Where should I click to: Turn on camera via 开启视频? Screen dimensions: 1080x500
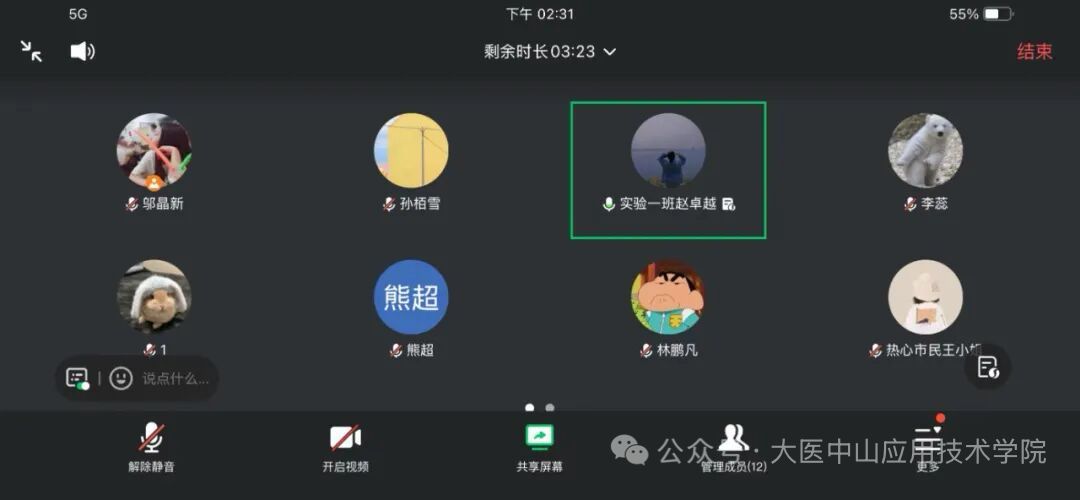[x=345, y=446]
